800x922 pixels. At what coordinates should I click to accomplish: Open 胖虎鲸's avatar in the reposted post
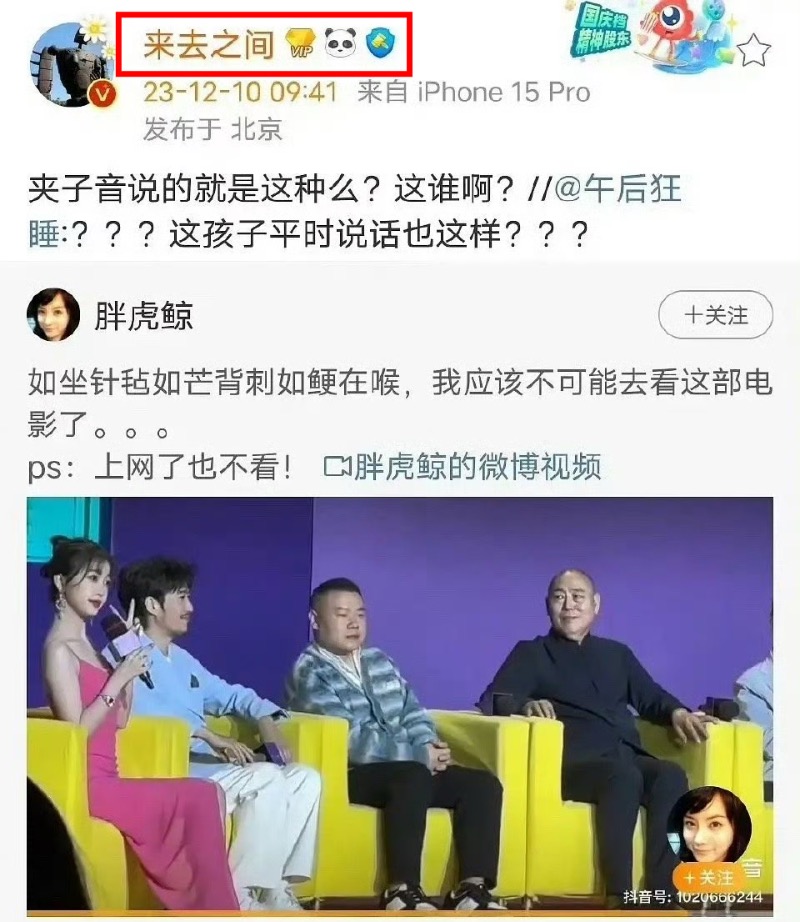coord(54,316)
